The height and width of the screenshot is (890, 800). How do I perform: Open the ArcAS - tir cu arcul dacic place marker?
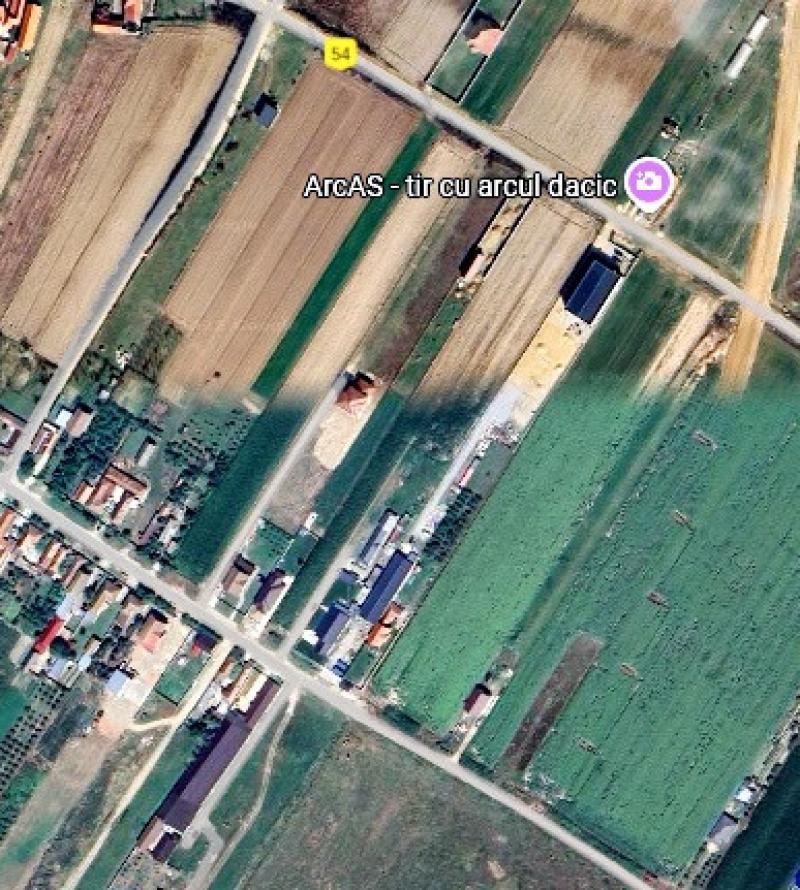pyautogui.click(x=649, y=182)
